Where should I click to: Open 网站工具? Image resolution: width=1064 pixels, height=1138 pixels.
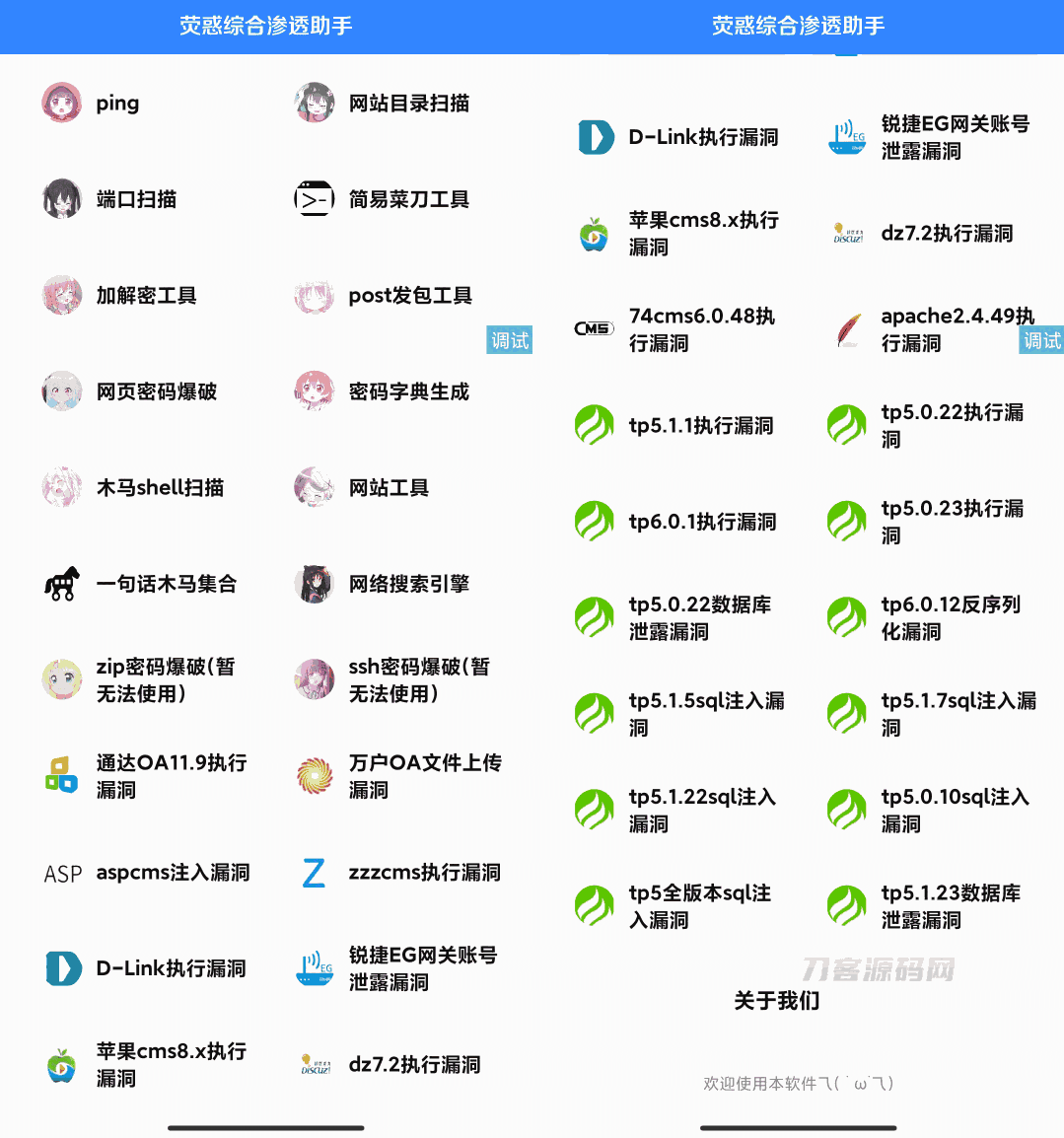pyautogui.click(x=389, y=488)
